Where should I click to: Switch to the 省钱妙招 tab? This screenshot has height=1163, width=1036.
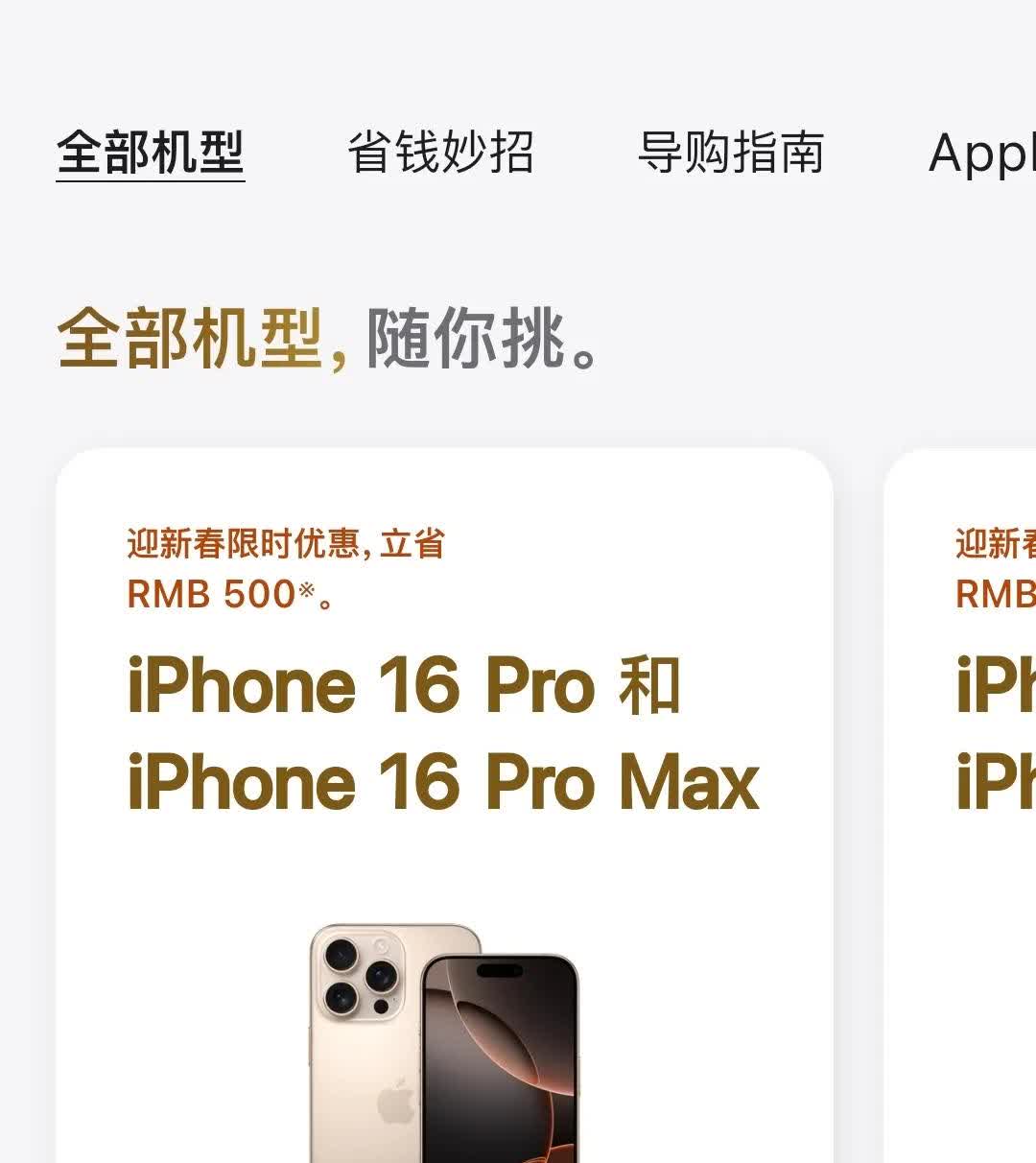pos(440,154)
